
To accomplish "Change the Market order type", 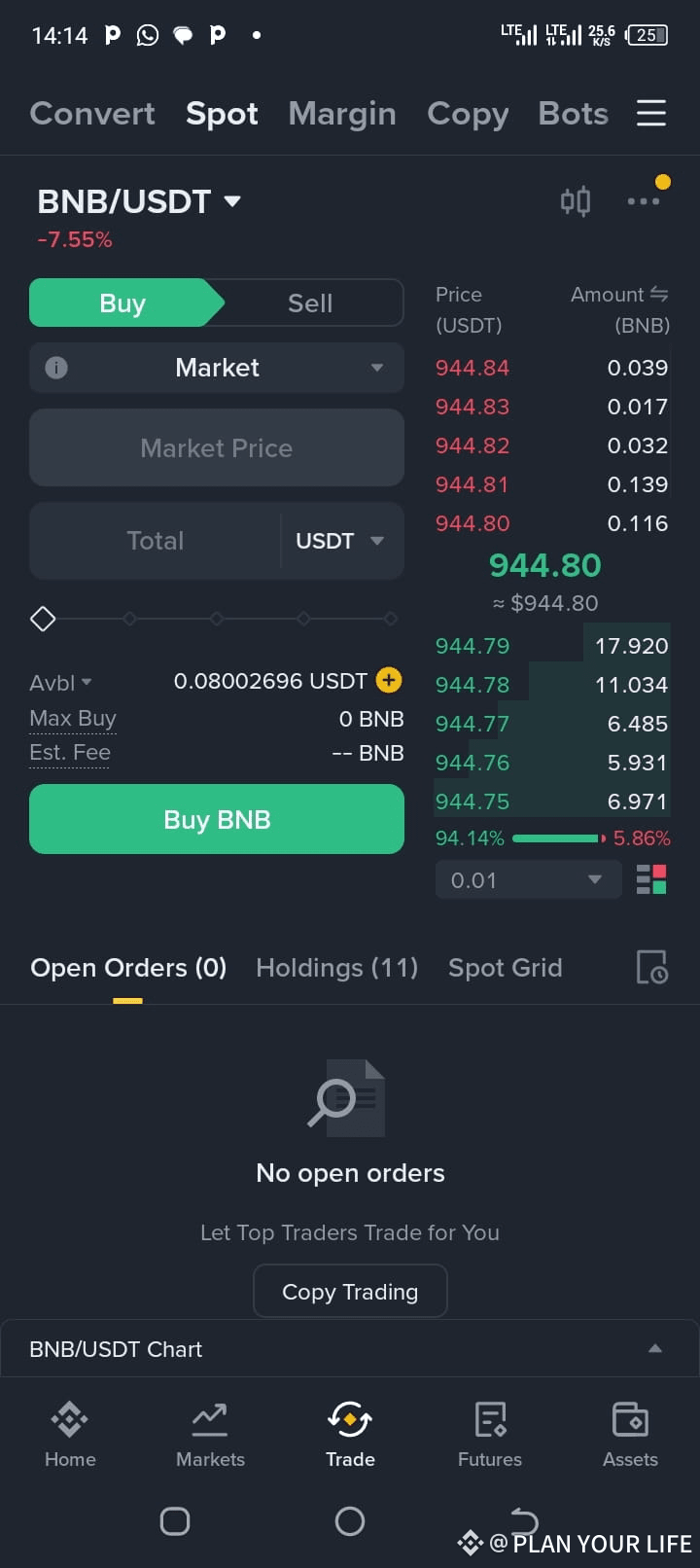I will click(x=217, y=368).
